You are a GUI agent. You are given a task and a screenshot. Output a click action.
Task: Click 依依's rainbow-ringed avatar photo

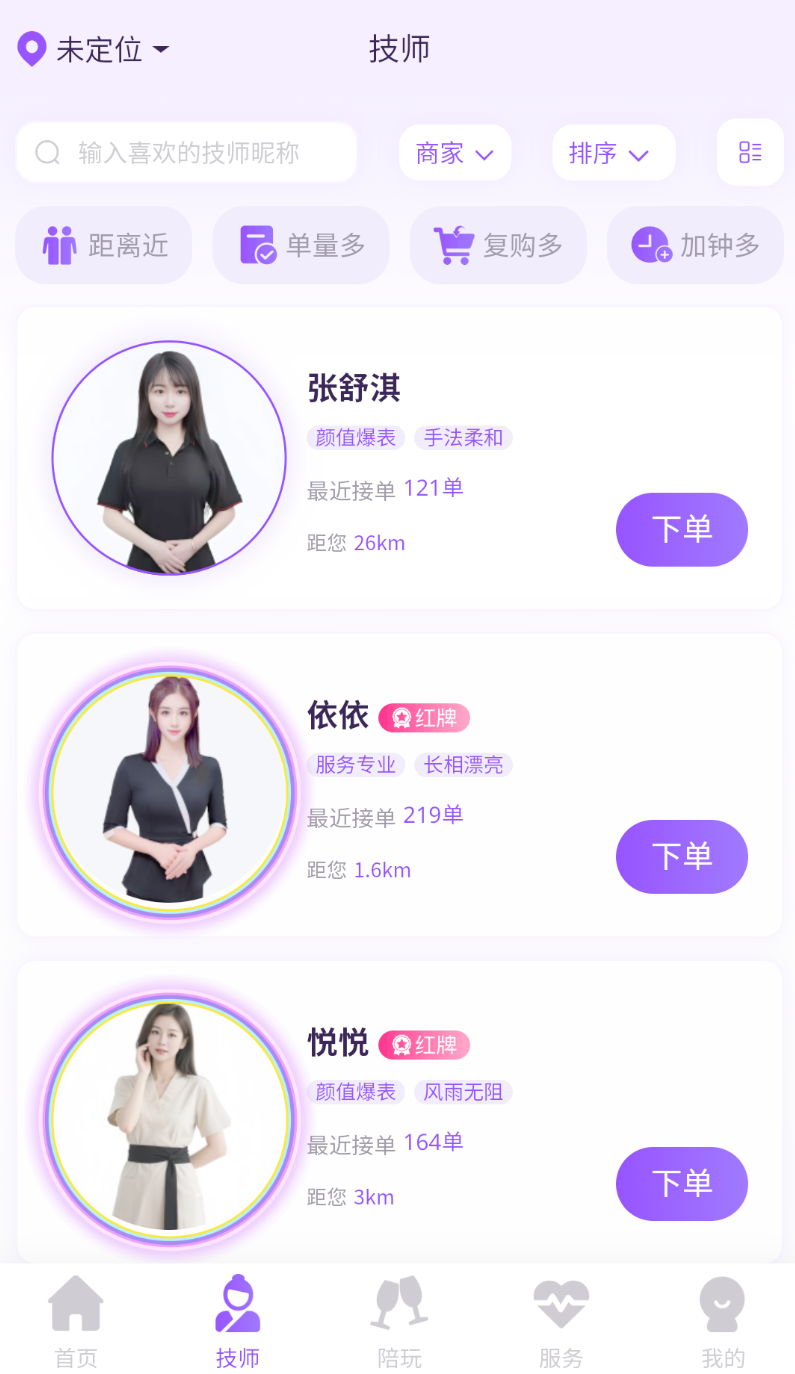tap(168, 792)
